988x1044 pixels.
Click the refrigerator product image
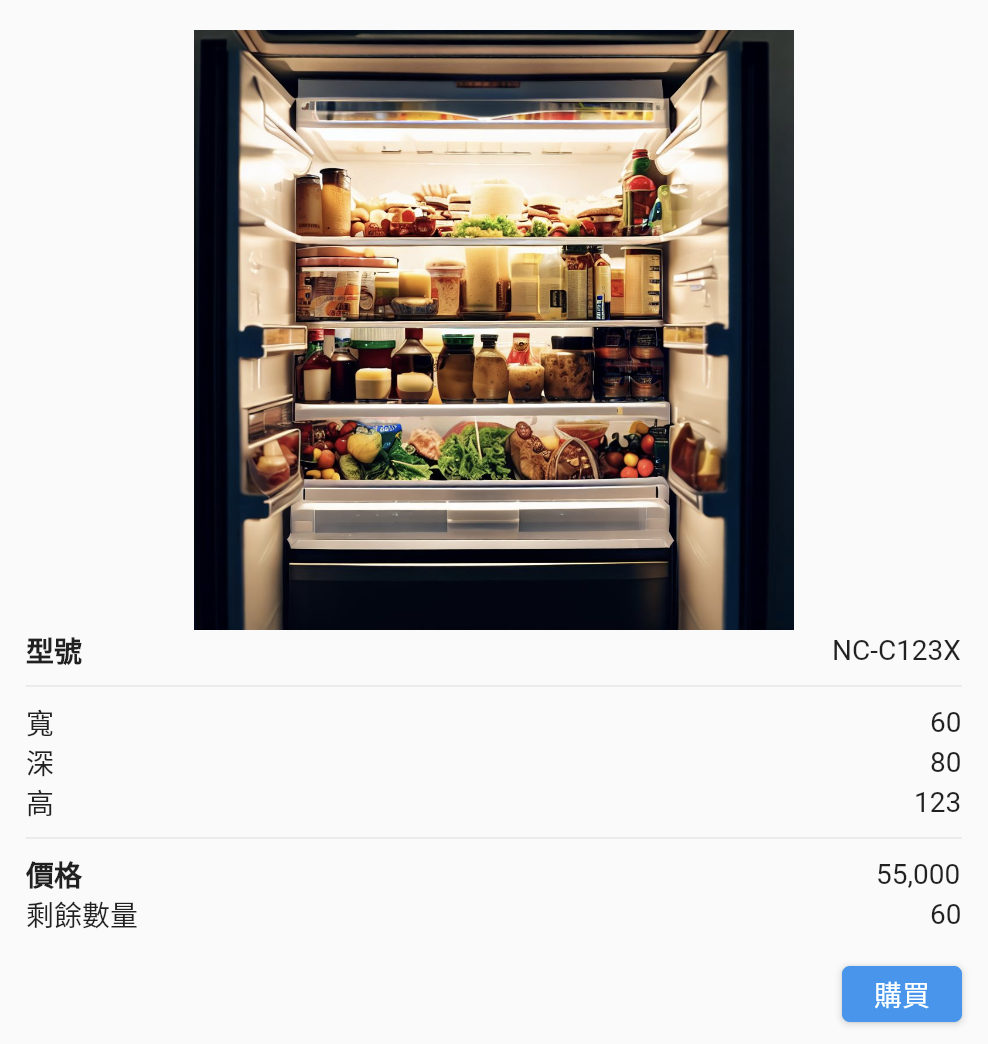pos(493,330)
